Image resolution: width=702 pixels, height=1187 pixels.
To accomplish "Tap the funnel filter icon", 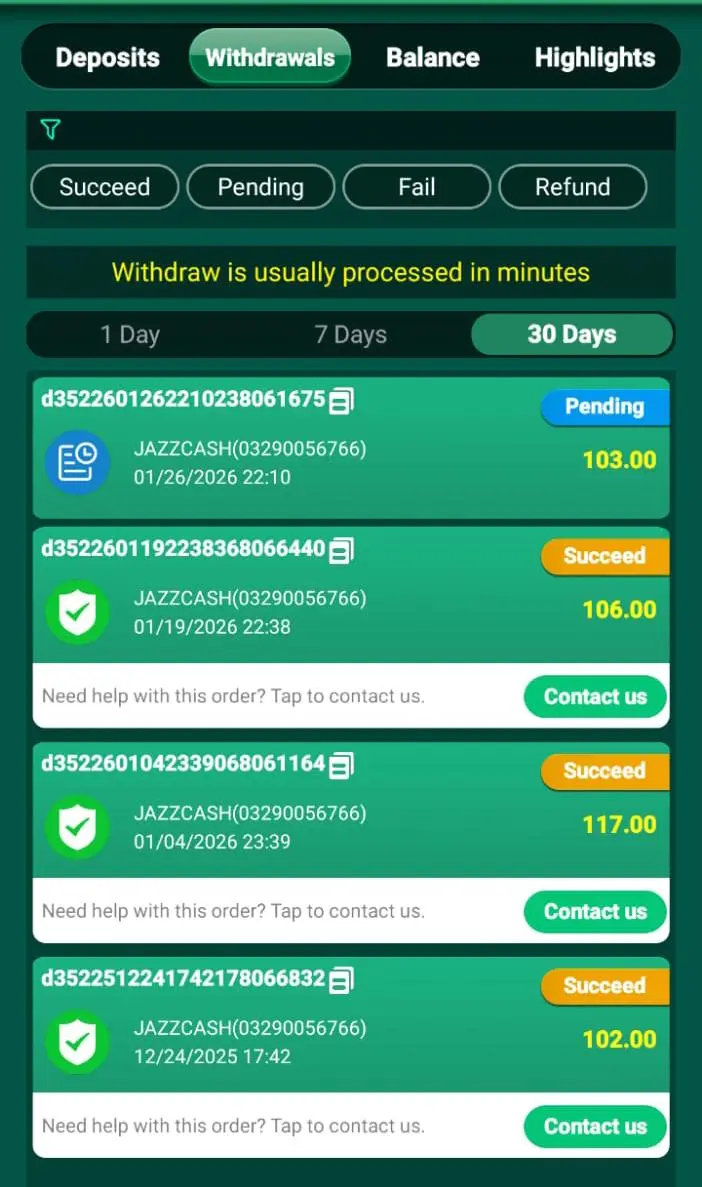I will coord(51,129).
